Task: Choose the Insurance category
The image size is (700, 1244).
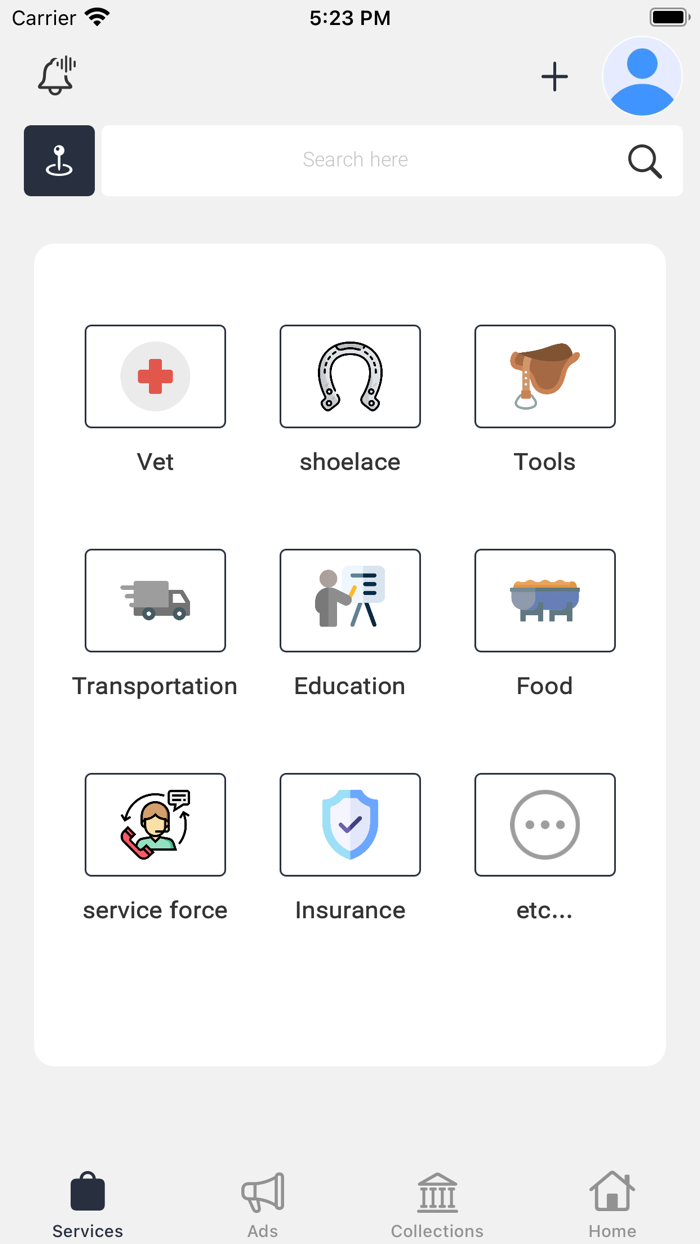Action: tap(350, 825)
